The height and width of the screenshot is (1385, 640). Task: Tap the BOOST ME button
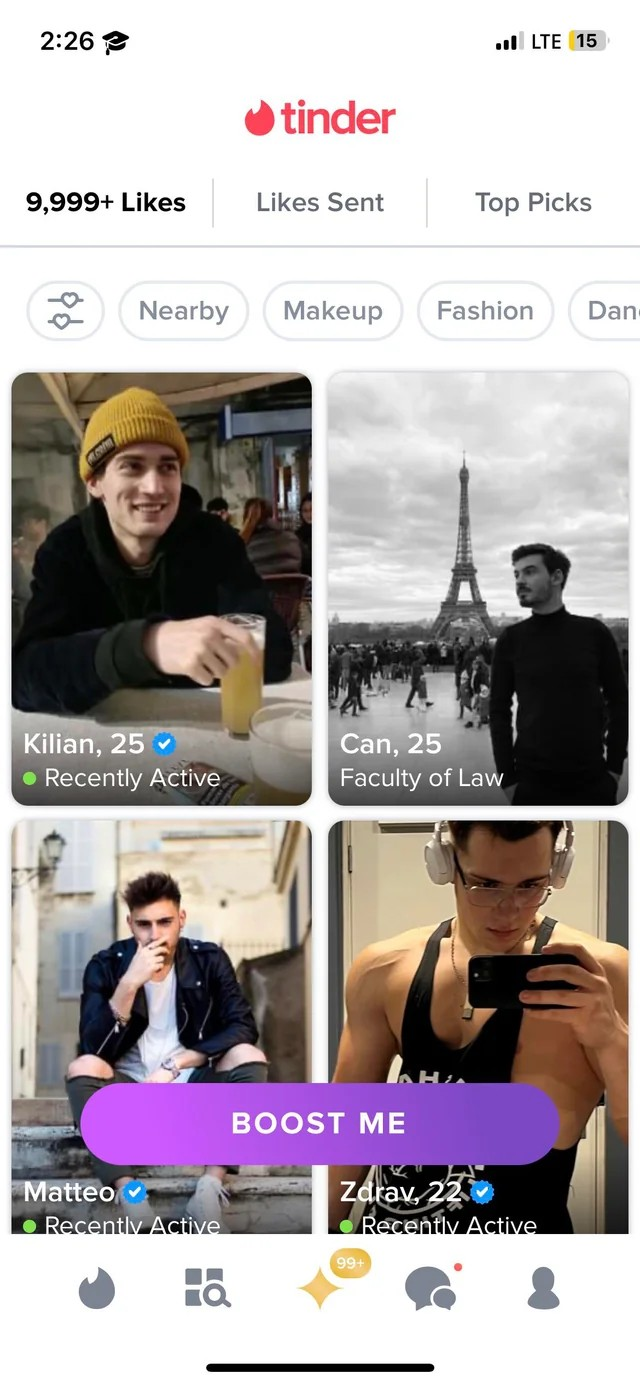319,1123
